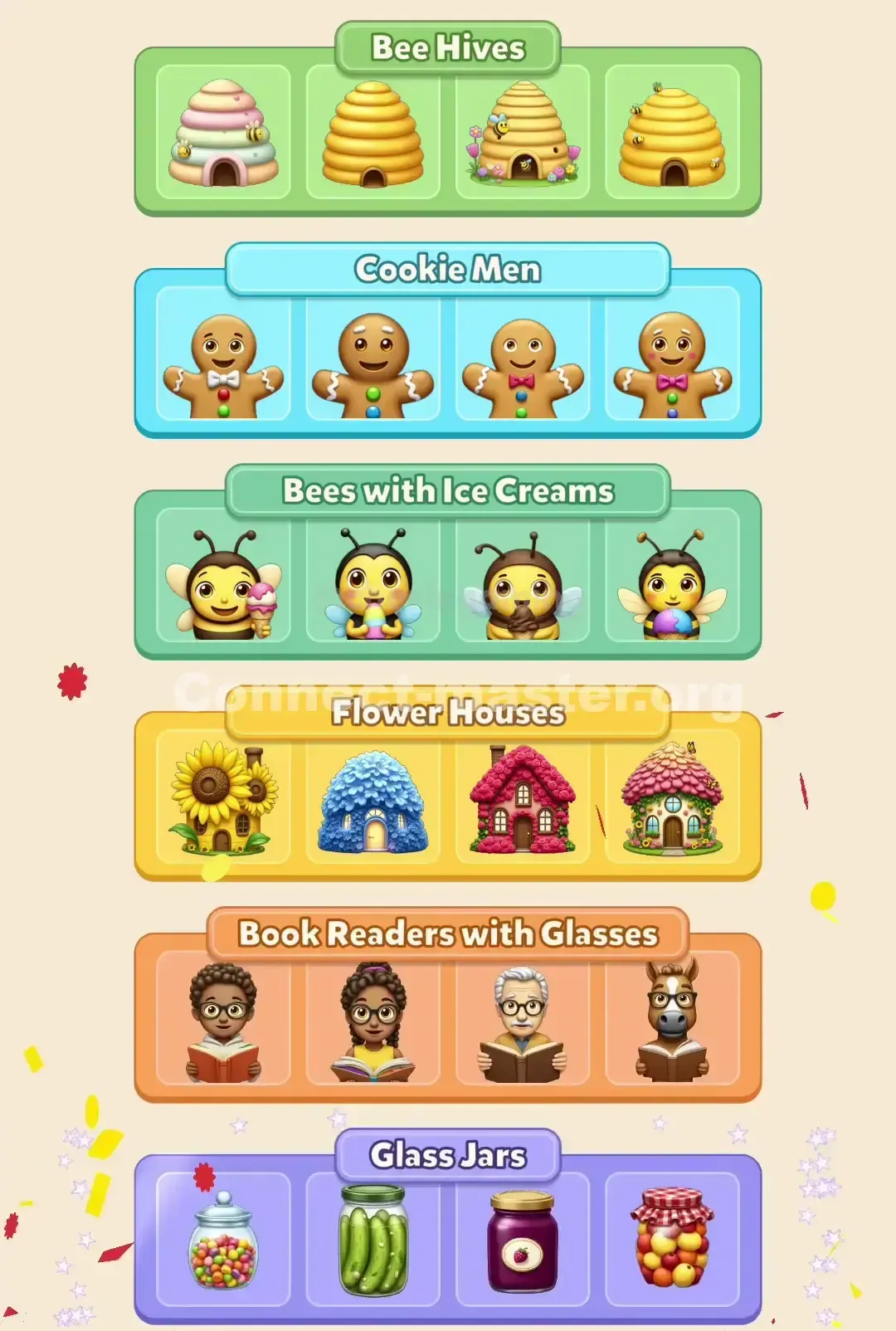Image resolution: width=896 pixels, height=1331 pixels.
Task: Click the plain golden bee hive
Action: [x=373, y=137]
